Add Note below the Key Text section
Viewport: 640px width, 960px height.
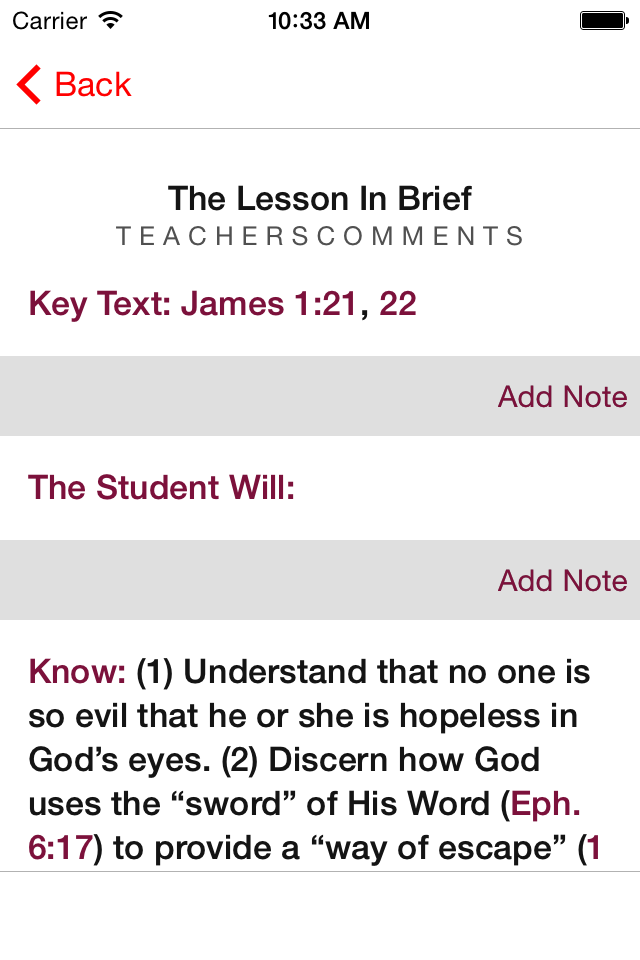pos(562,397)
